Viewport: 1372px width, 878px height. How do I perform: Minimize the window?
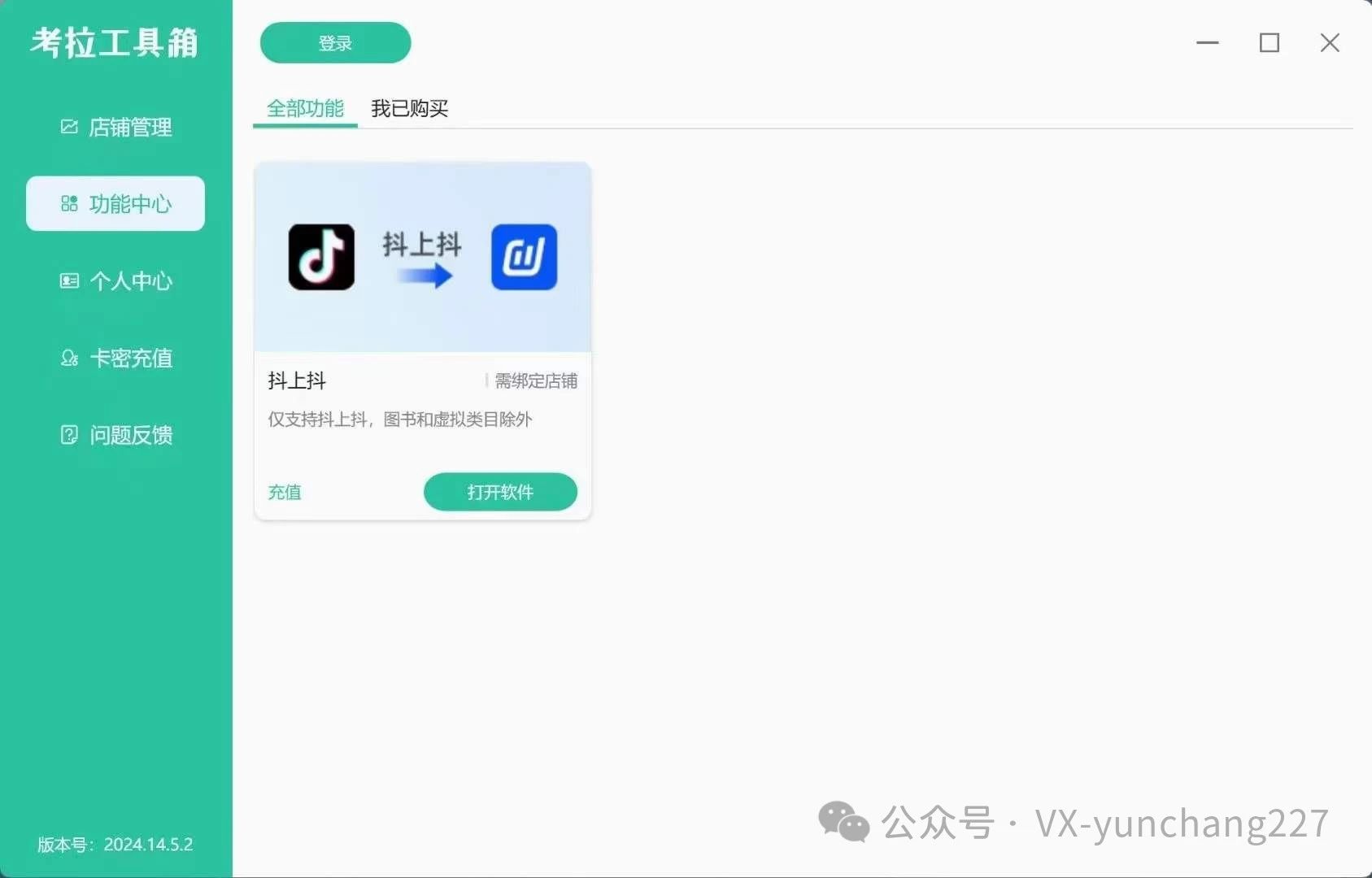[1208, 42]
